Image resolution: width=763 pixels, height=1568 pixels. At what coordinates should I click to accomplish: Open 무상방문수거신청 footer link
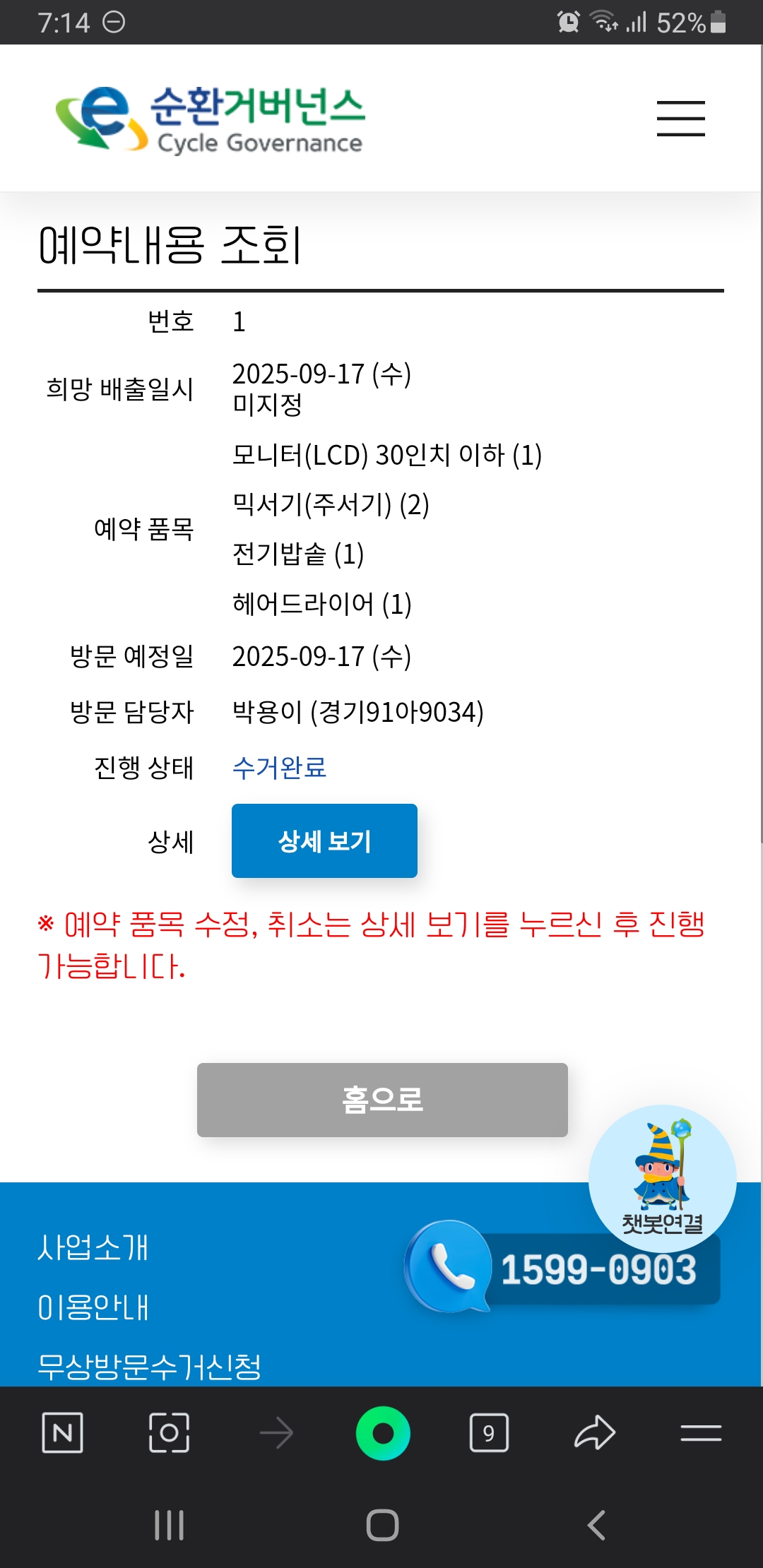coord(149,1367)
